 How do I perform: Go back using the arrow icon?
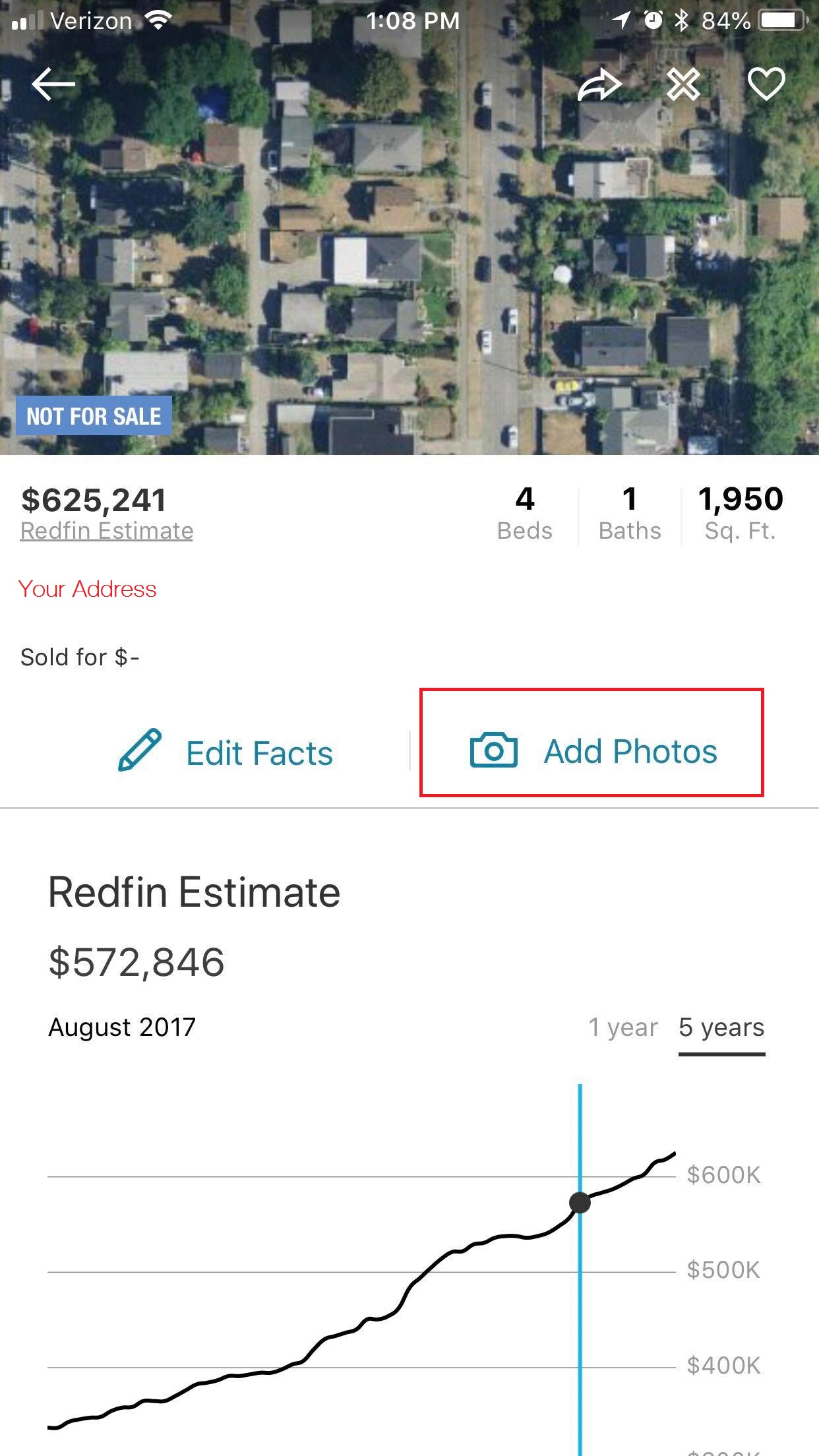[53, 84]
